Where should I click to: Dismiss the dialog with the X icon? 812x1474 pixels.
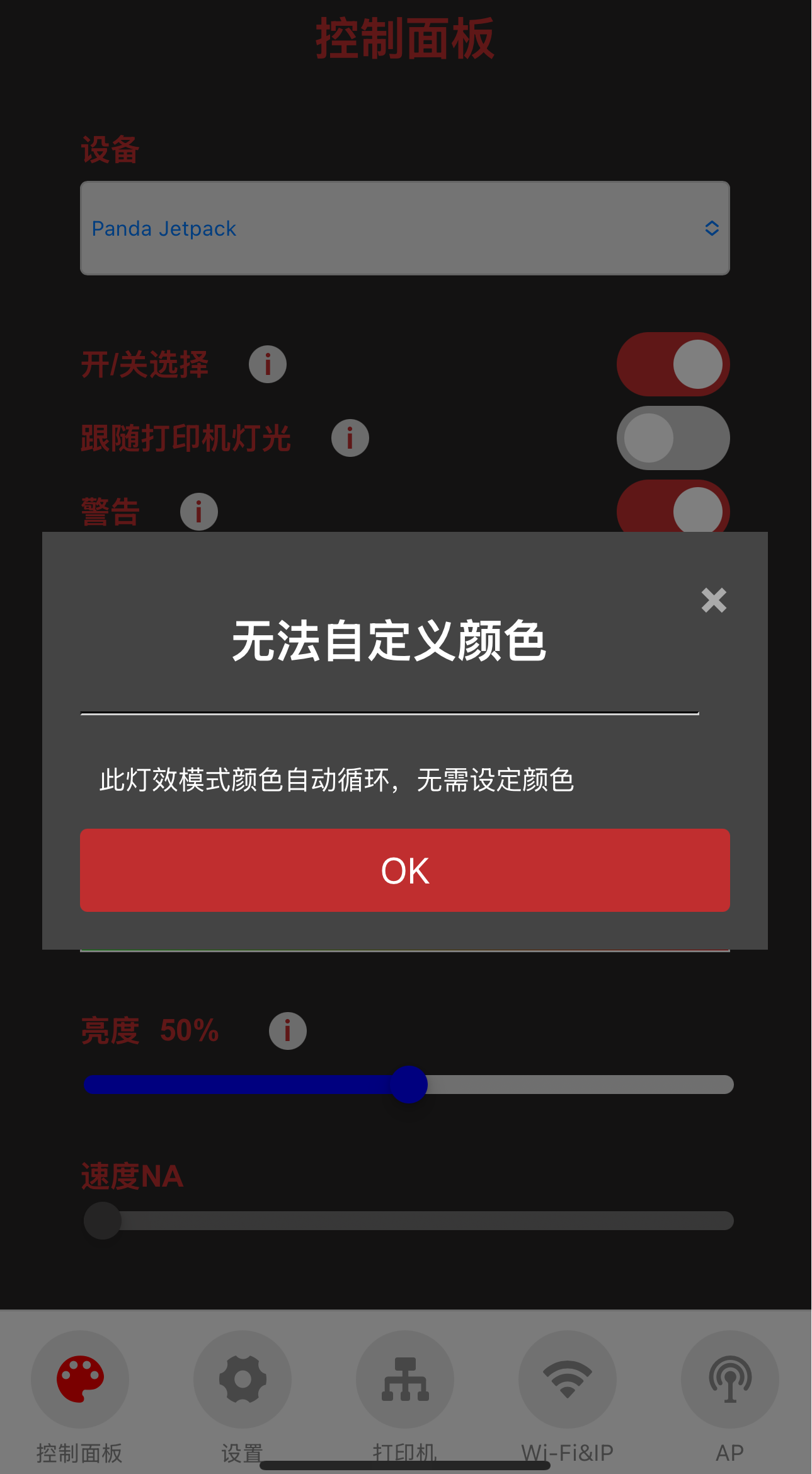[714, 600]
